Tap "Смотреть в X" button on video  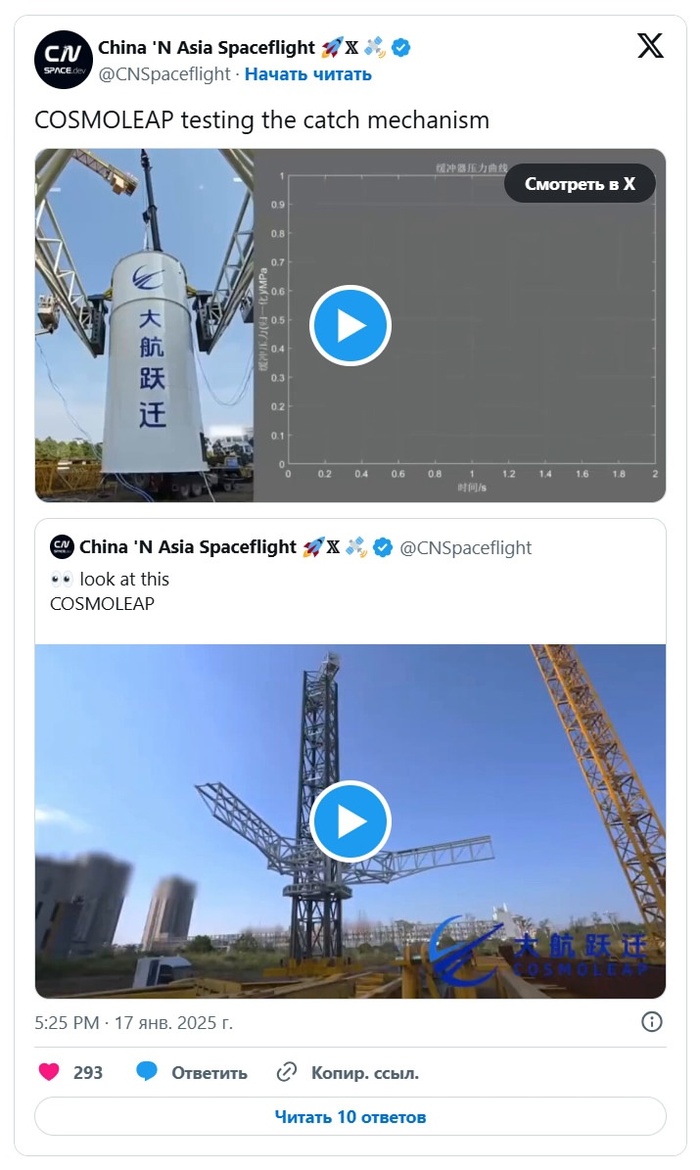[x=580, y=184]
